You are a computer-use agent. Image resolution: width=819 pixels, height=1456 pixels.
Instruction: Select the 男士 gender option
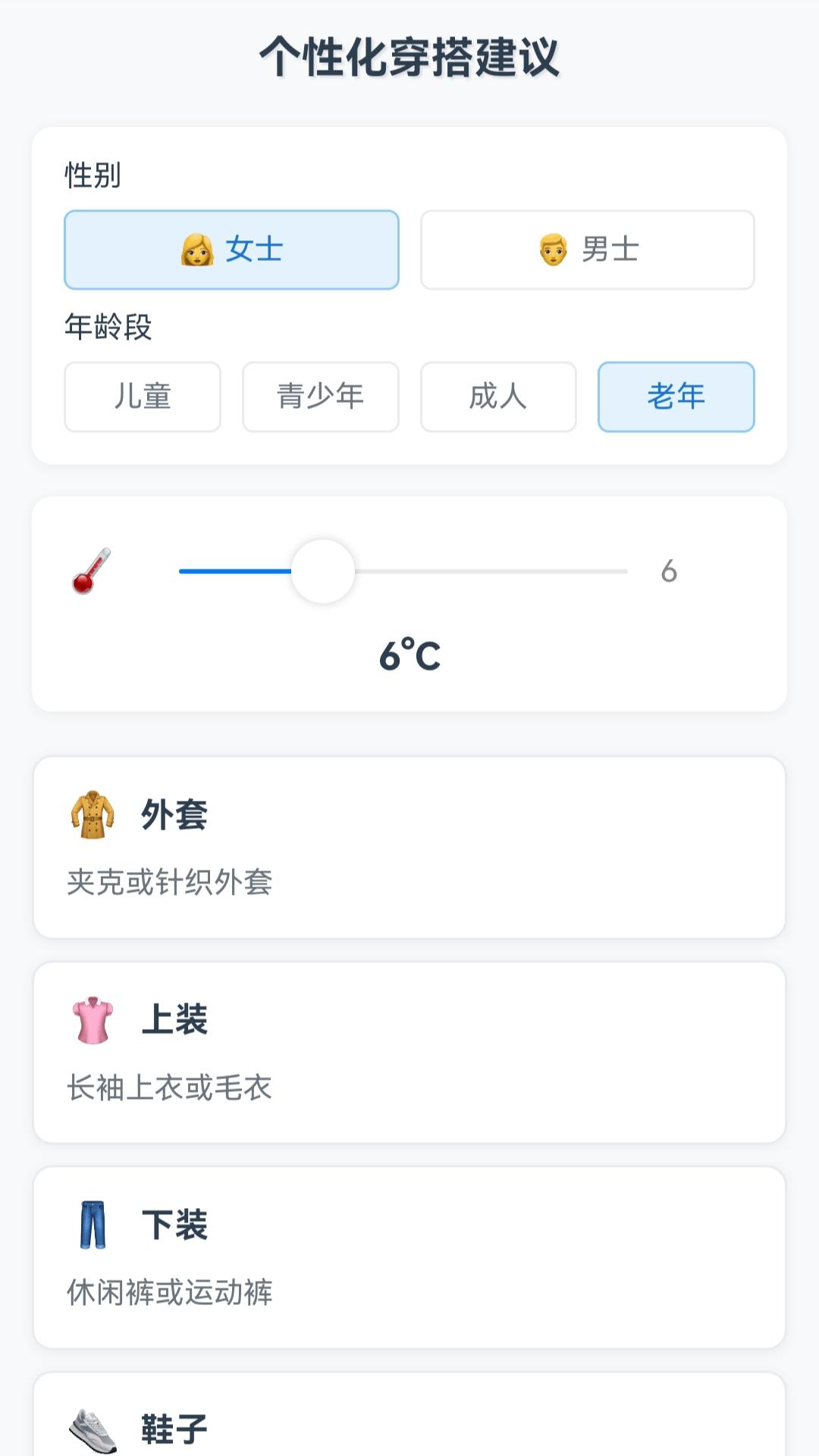[586, 250]
